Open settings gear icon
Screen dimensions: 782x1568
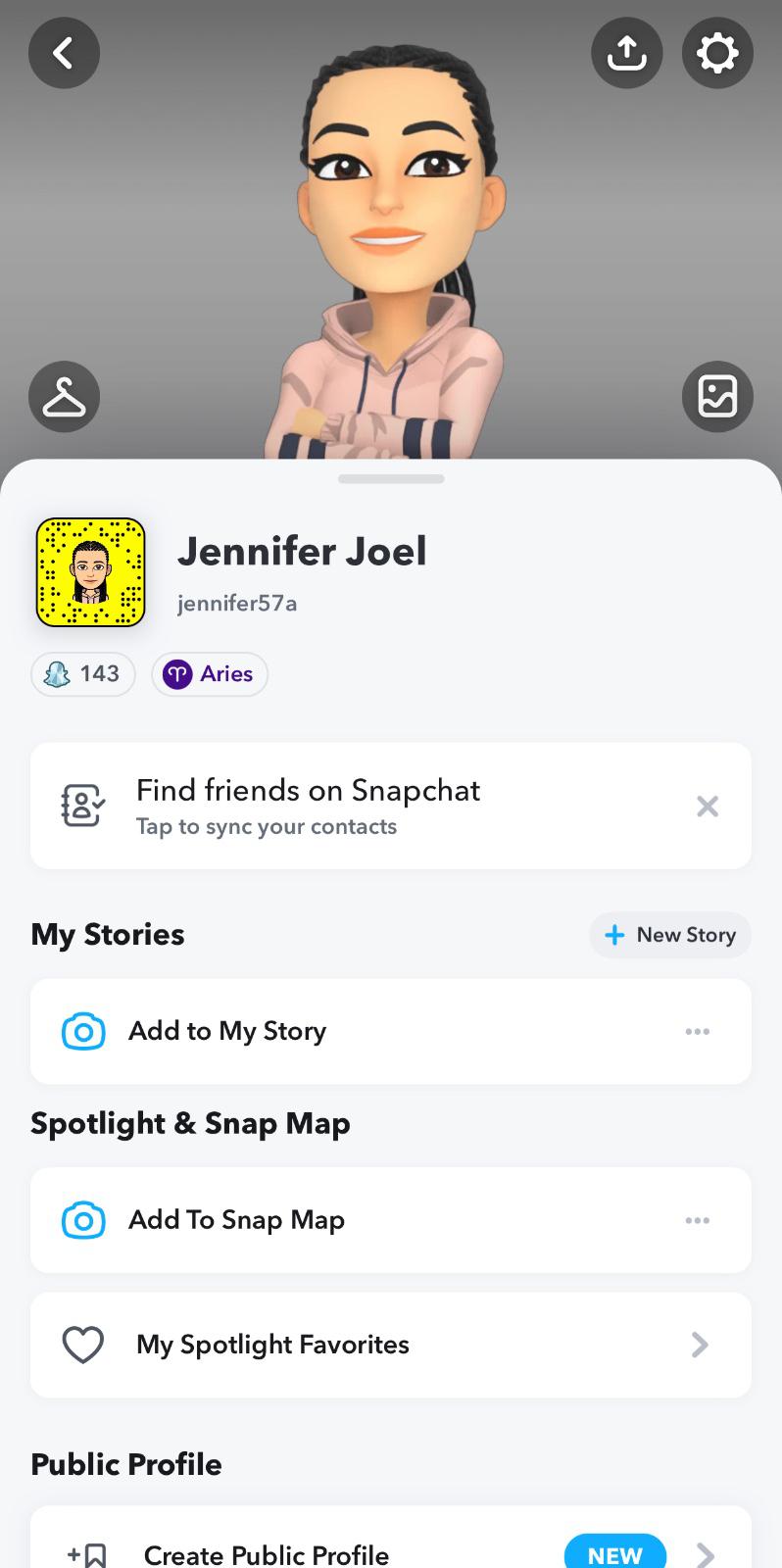click(717, 52)
